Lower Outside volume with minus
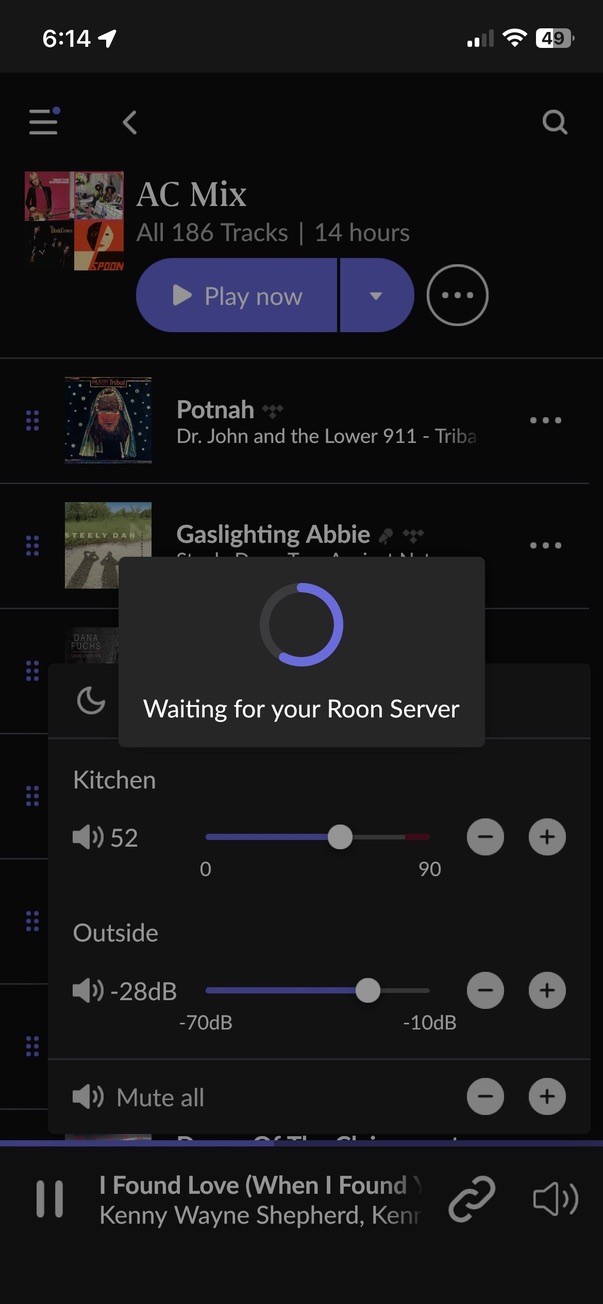This screenshot has height=1304, width=603. click(485, 990)
